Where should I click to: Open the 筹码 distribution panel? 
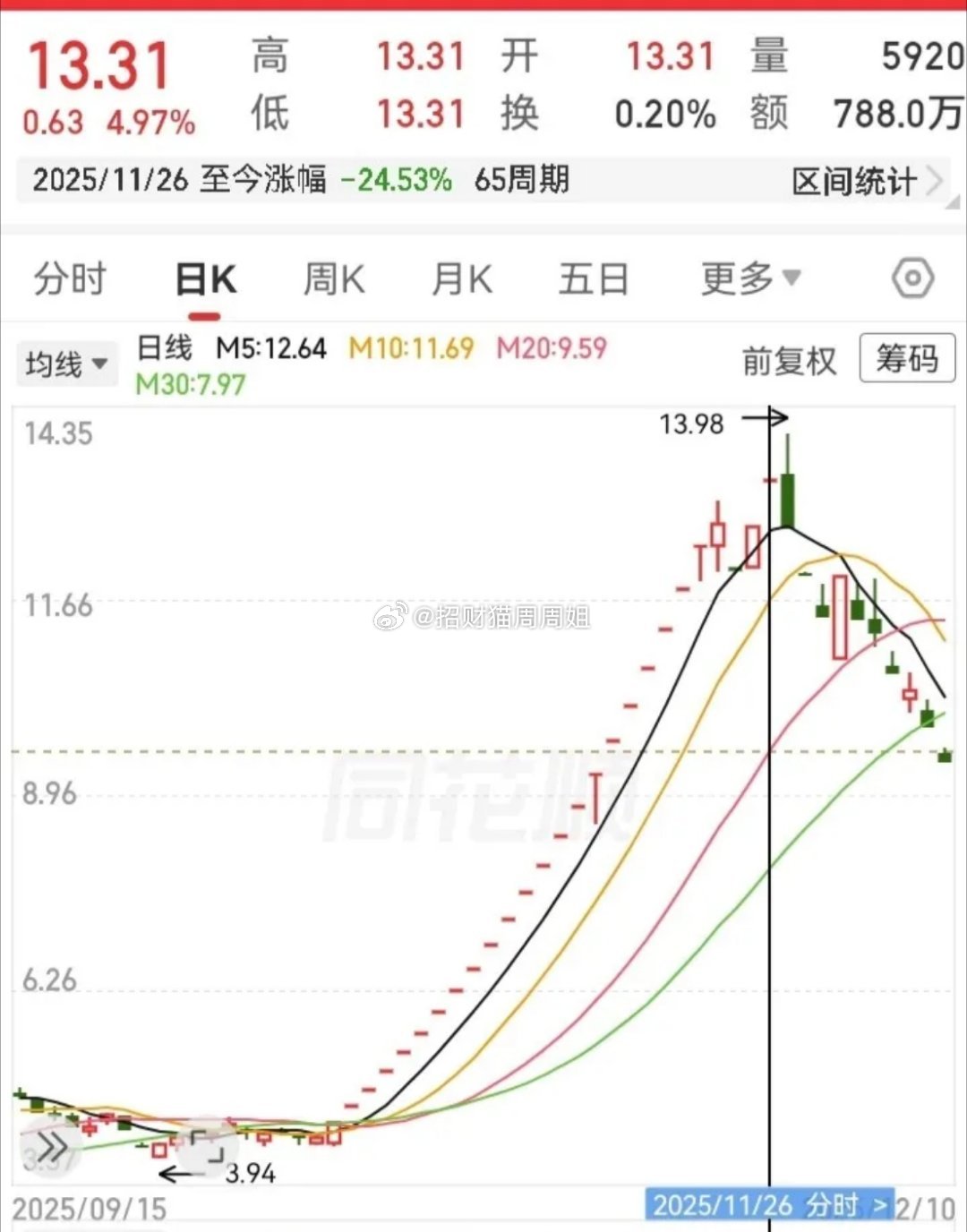(x=907, y=359)
